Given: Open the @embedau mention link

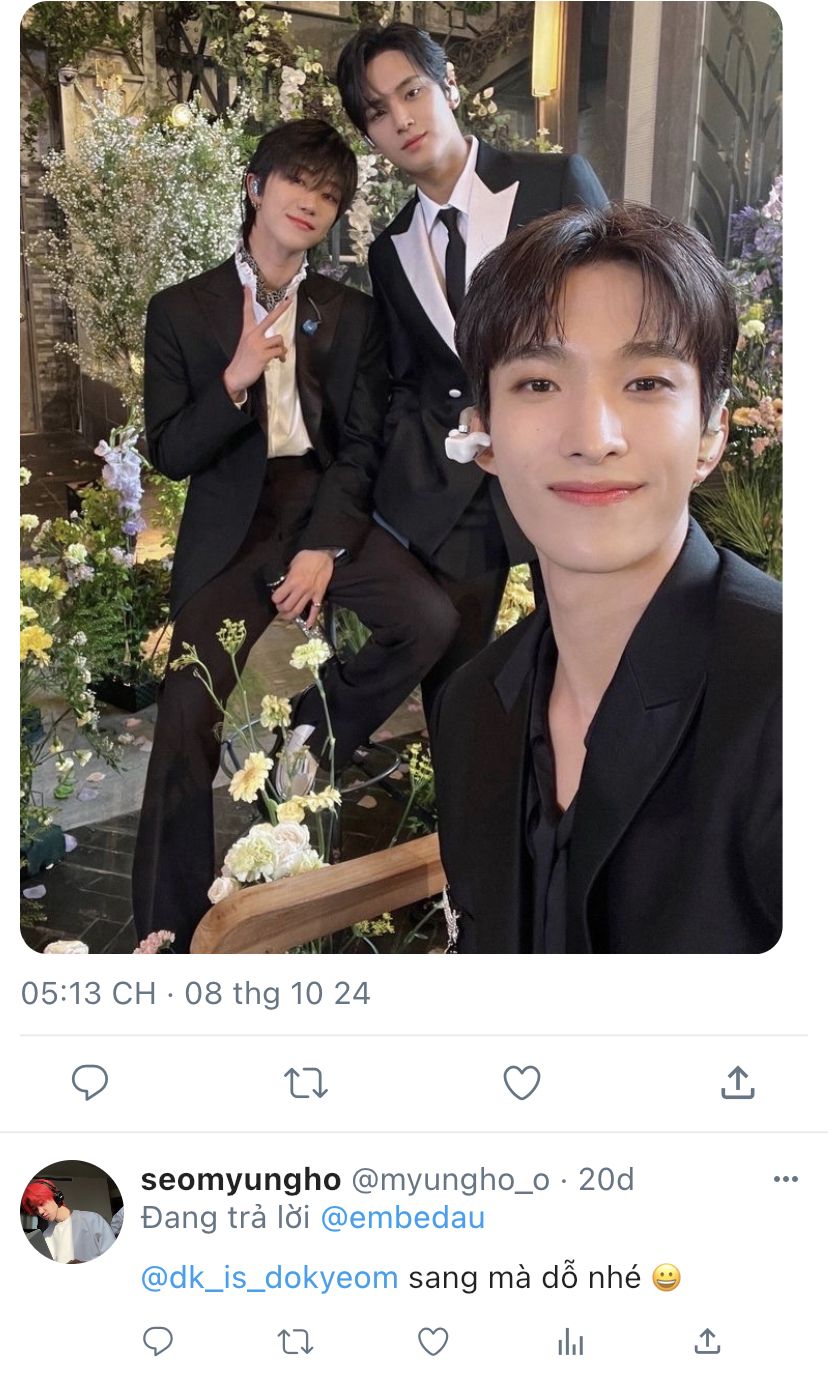Looking at the screenshot, I should pos(402,1217).
